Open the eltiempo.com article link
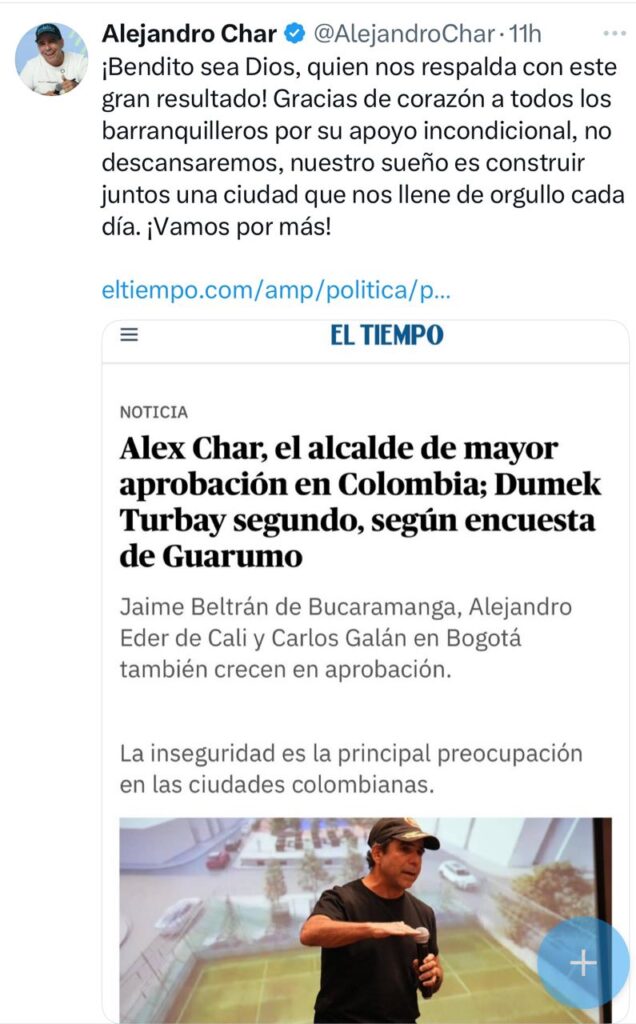 click(276, 291)
